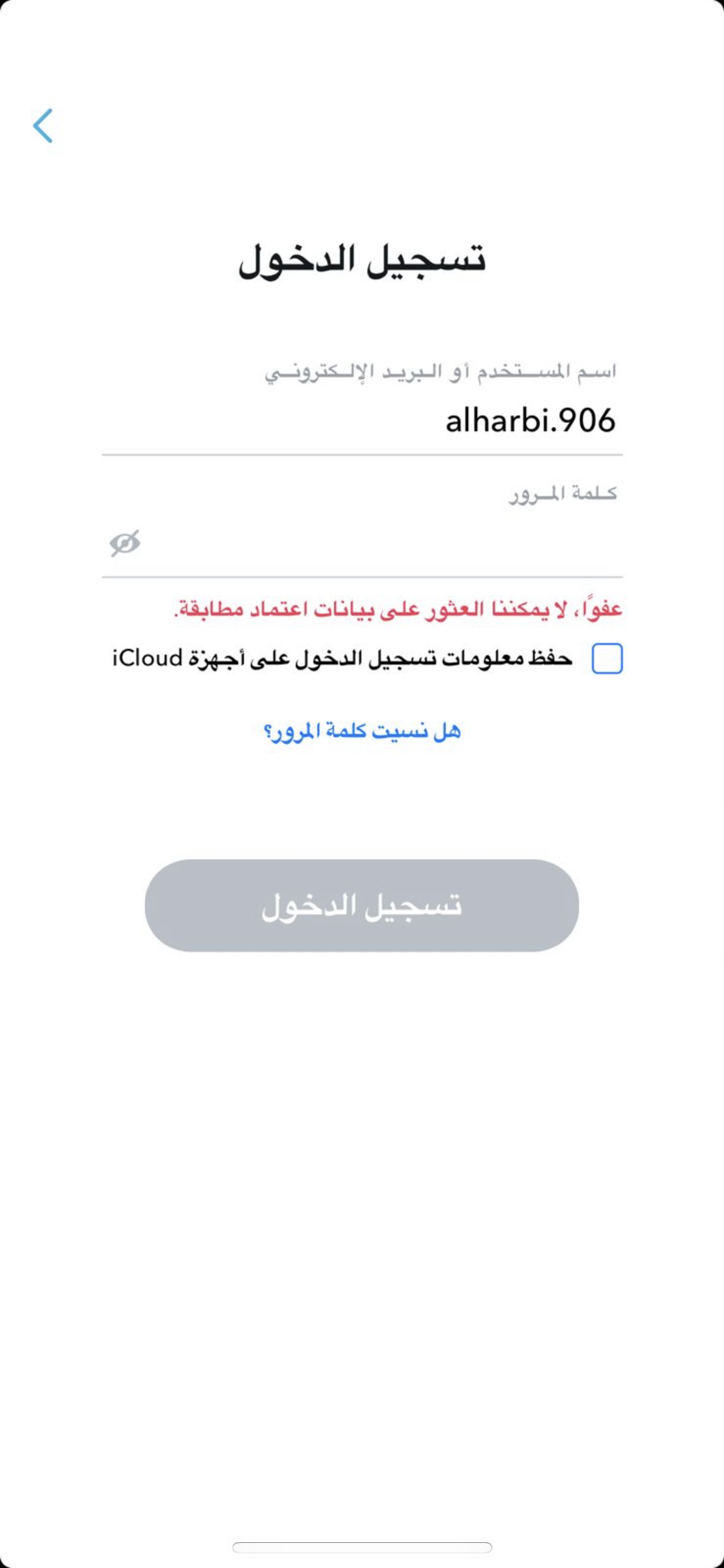This screenshot has width=724, height=1568.
Task: Go back using the top arrow
Action: (x=42, y=126)
